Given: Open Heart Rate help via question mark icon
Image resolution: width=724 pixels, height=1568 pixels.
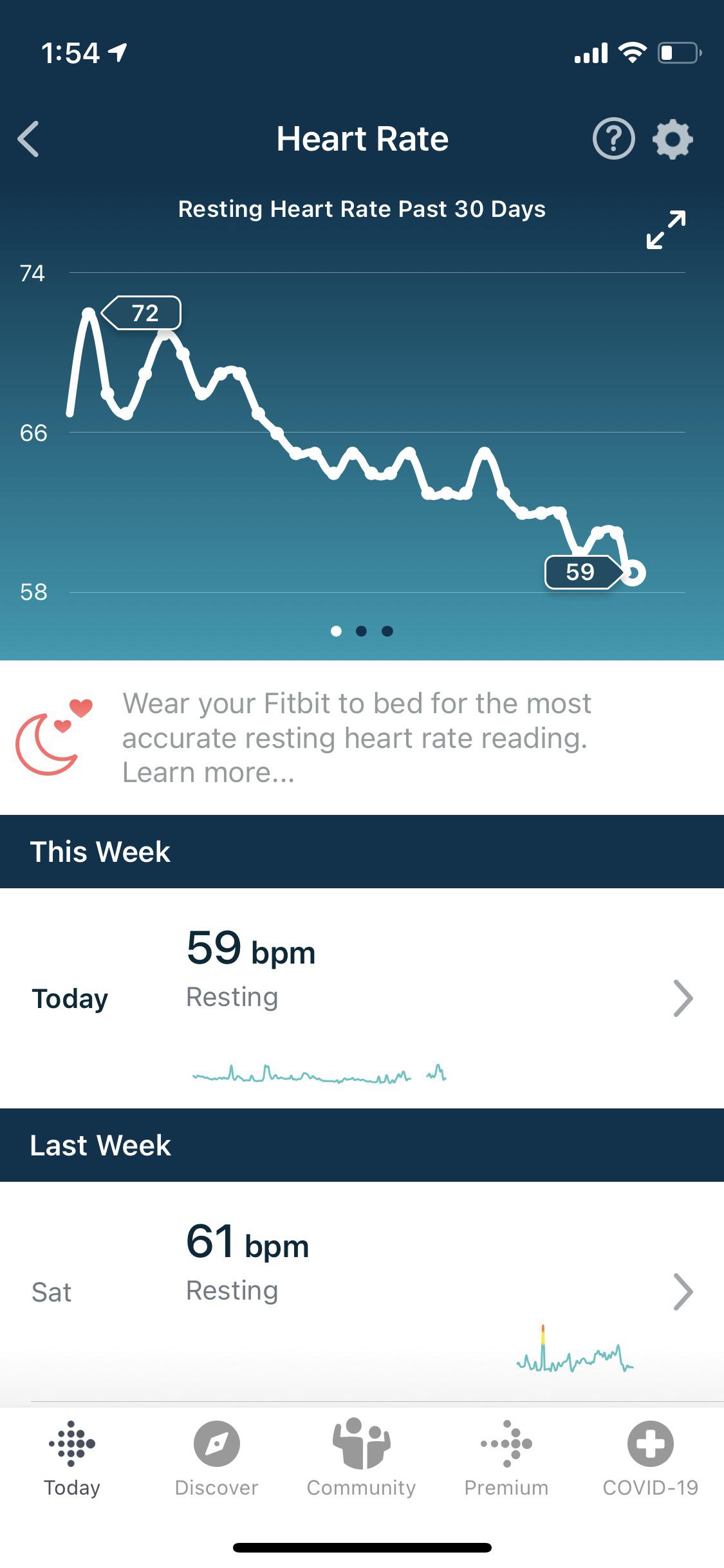Looking at the screenshot, I should tap(613, 138).
